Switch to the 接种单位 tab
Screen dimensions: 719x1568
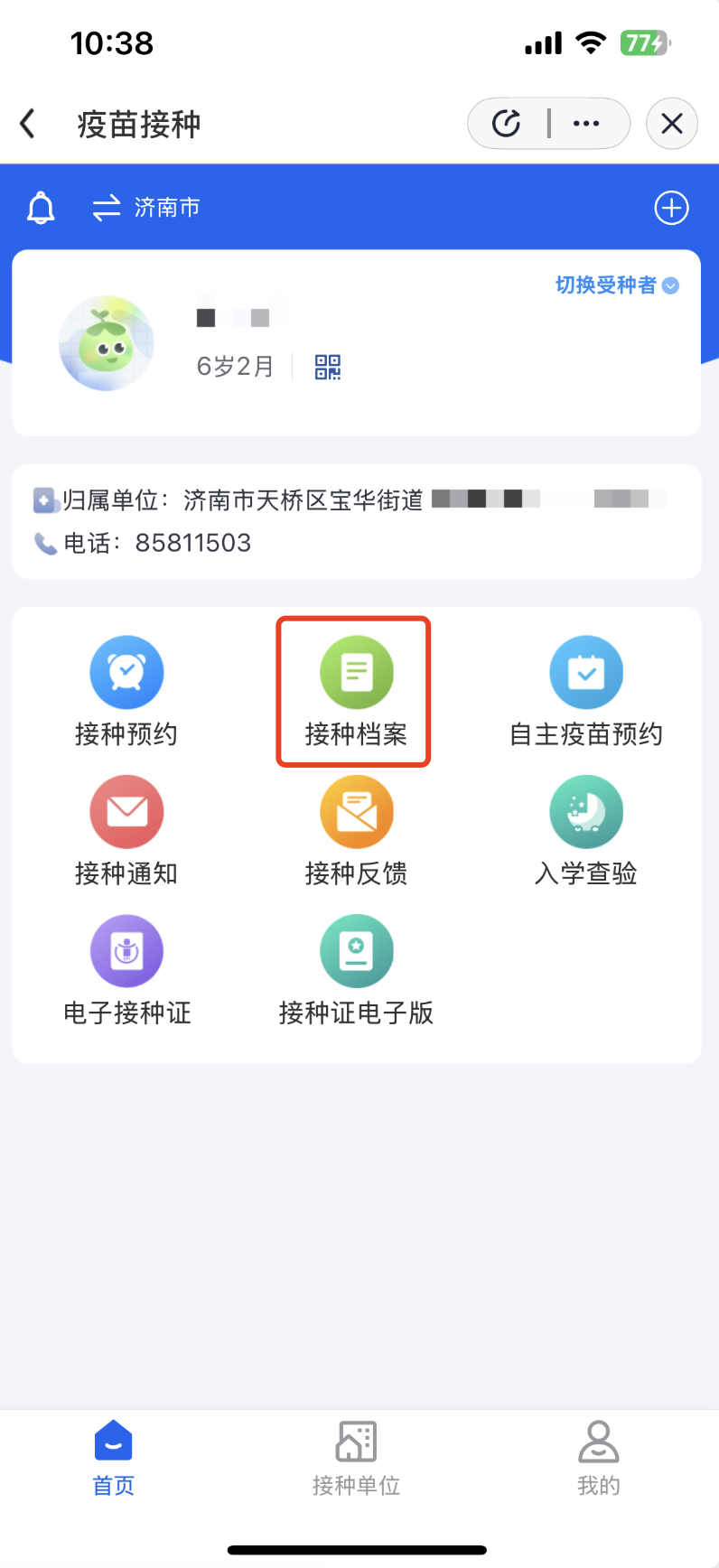tap(356, 1458)
